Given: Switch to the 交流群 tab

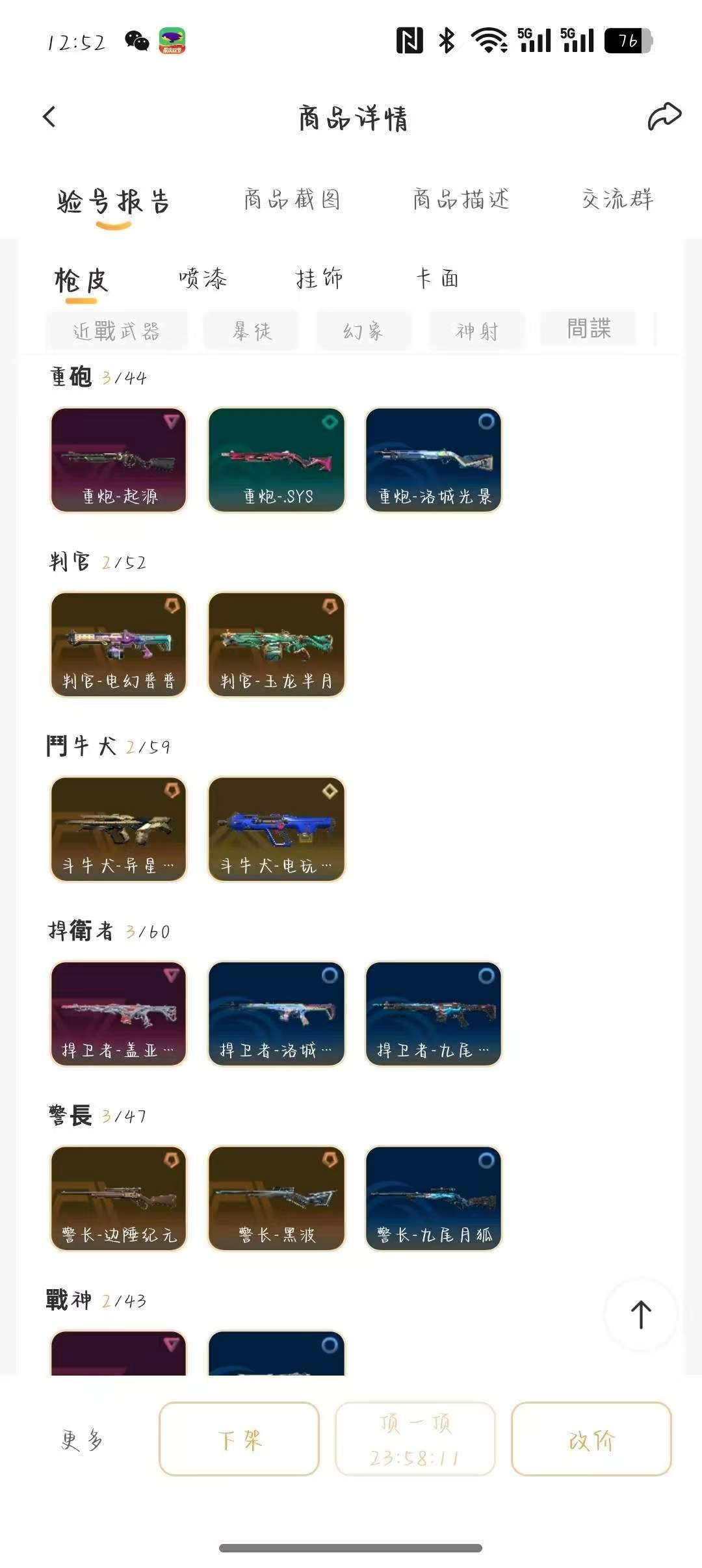Looking at the screenshot, I should pos(617,200).
